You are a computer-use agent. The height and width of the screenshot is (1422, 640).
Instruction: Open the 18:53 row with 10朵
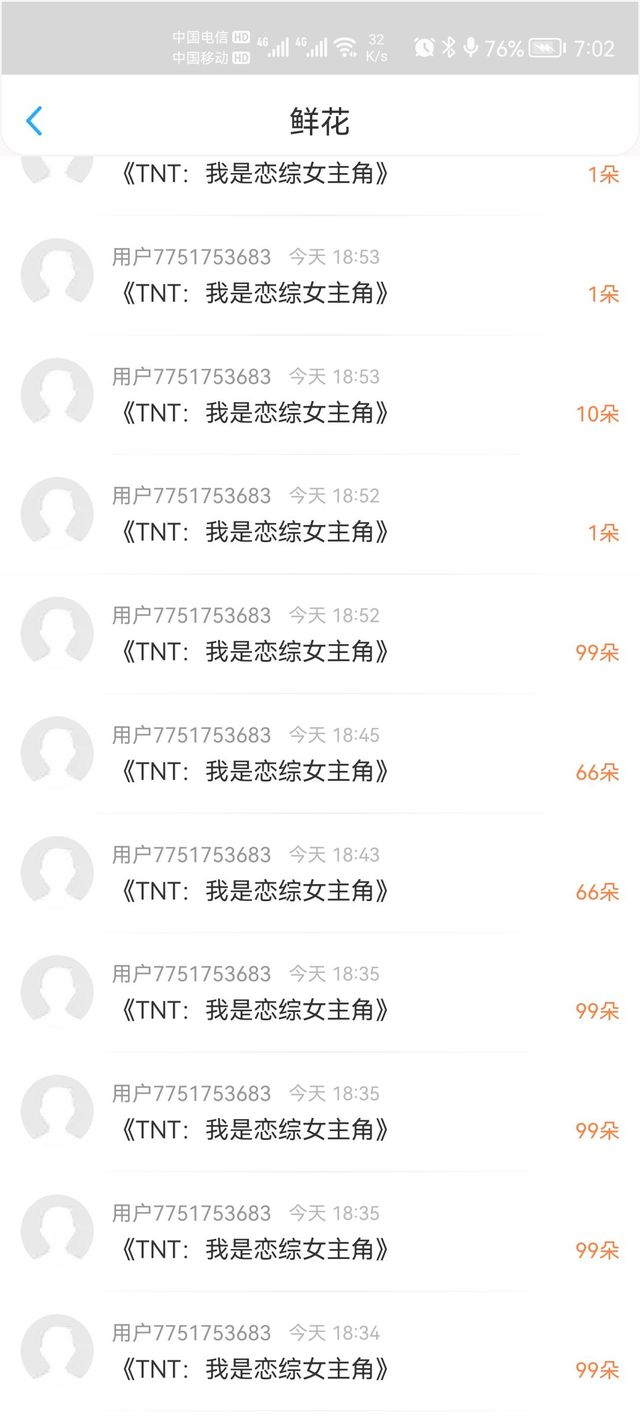[320, 395]
